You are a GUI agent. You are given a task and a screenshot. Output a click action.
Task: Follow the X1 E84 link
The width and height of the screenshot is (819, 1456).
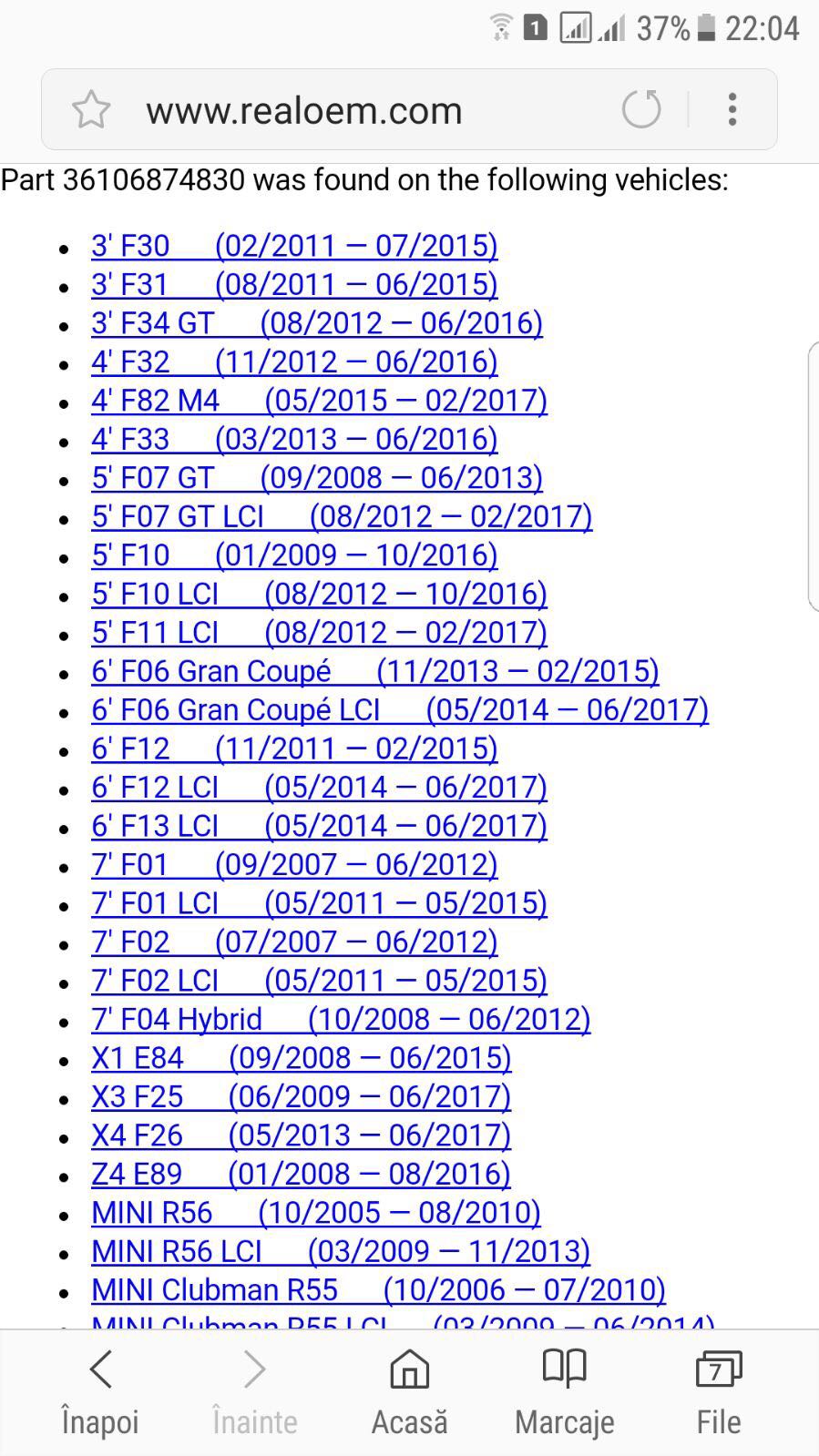(x=301, y=1057)
